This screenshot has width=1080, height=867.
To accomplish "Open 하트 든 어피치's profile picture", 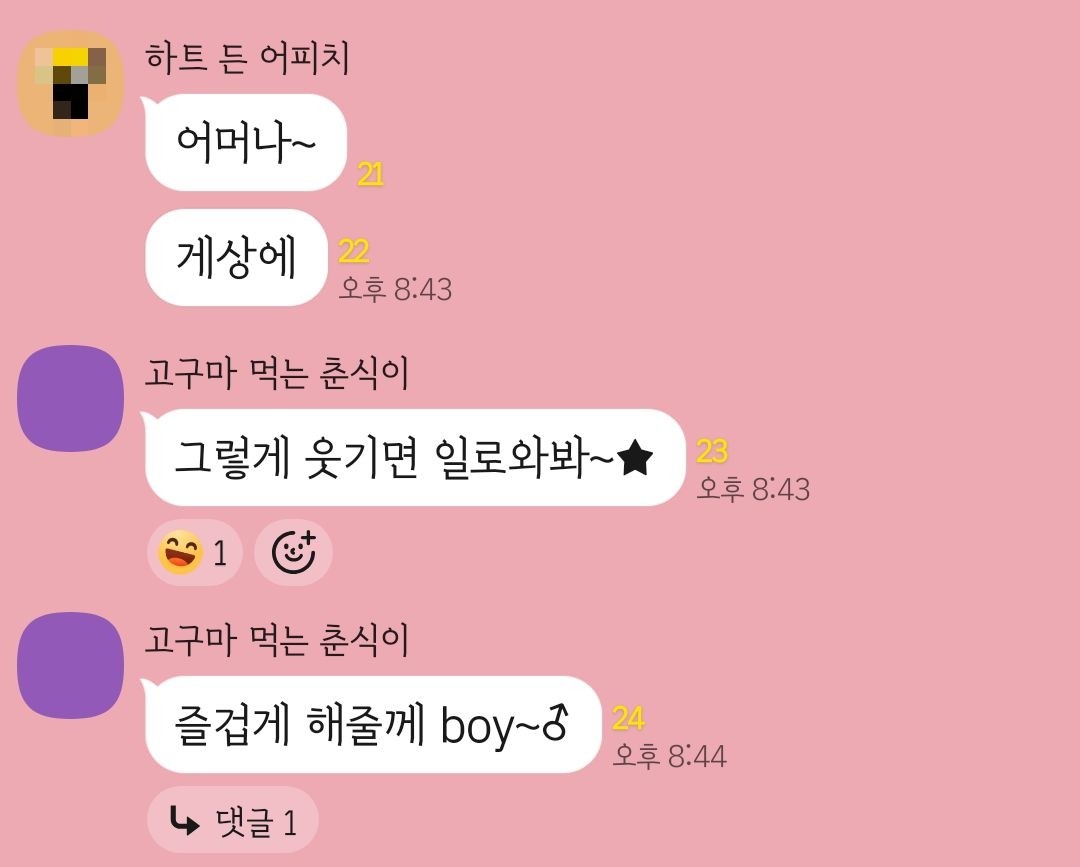I will (71, 84).
